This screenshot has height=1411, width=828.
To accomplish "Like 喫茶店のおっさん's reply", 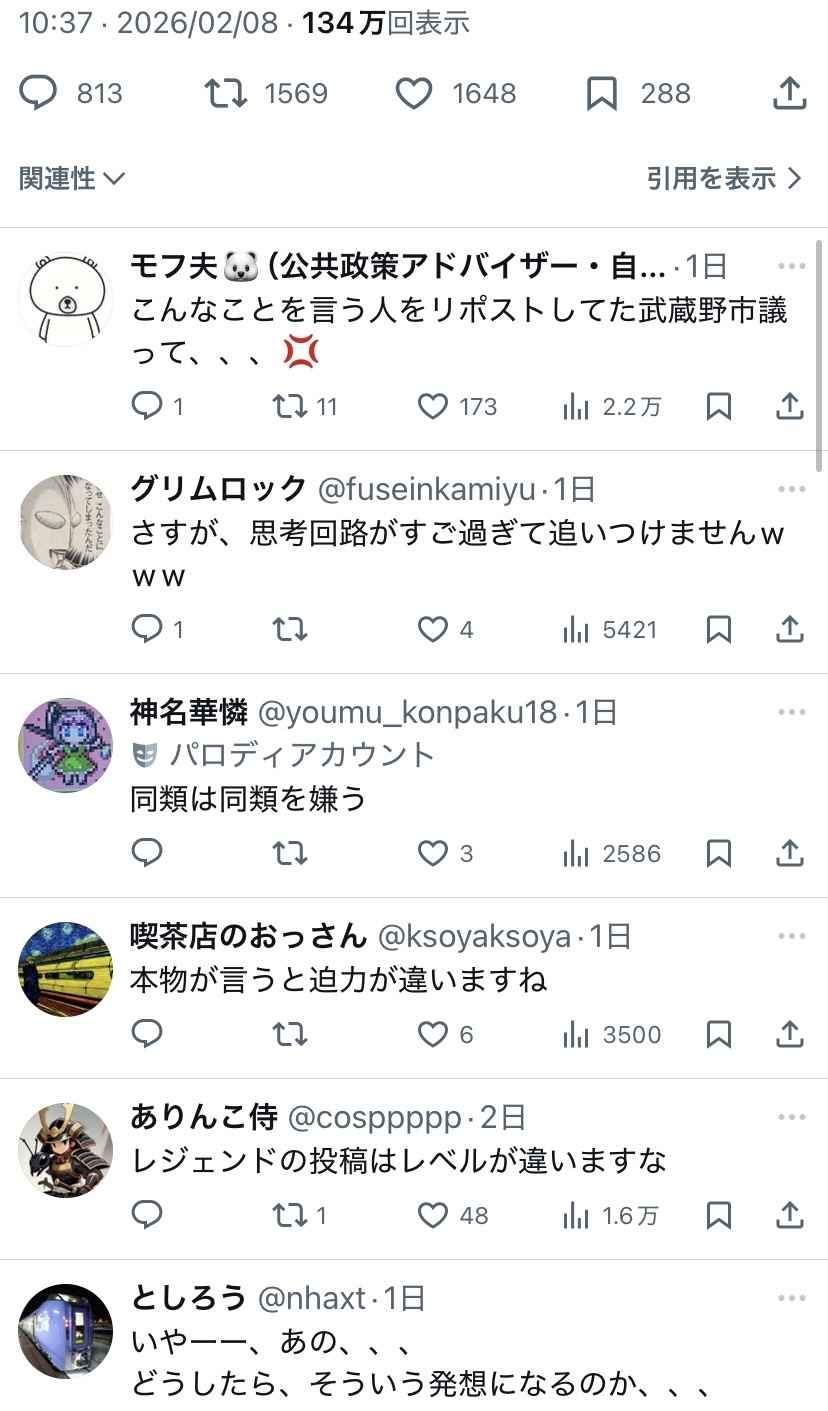I will [x=432, y=1034].
